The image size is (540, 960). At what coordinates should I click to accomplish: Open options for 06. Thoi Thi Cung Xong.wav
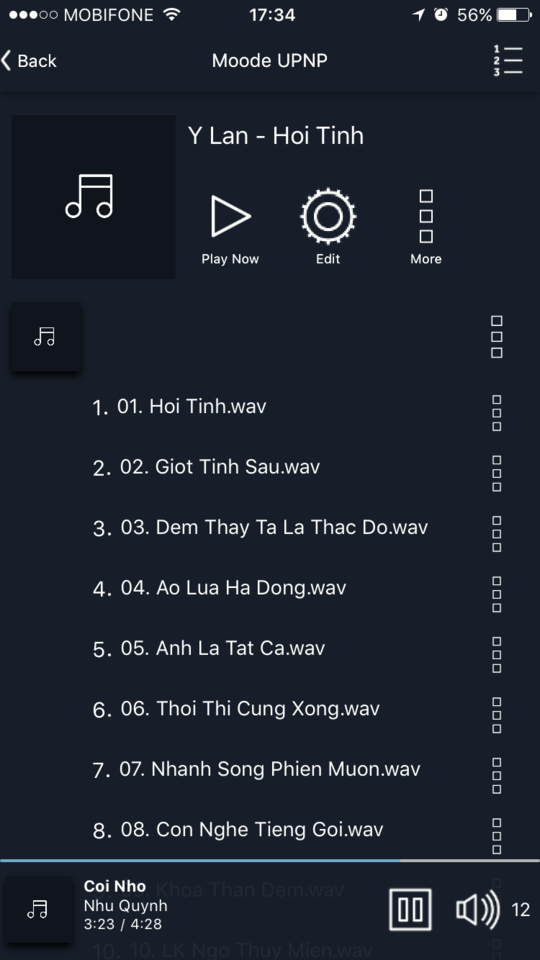coord(497,715)
